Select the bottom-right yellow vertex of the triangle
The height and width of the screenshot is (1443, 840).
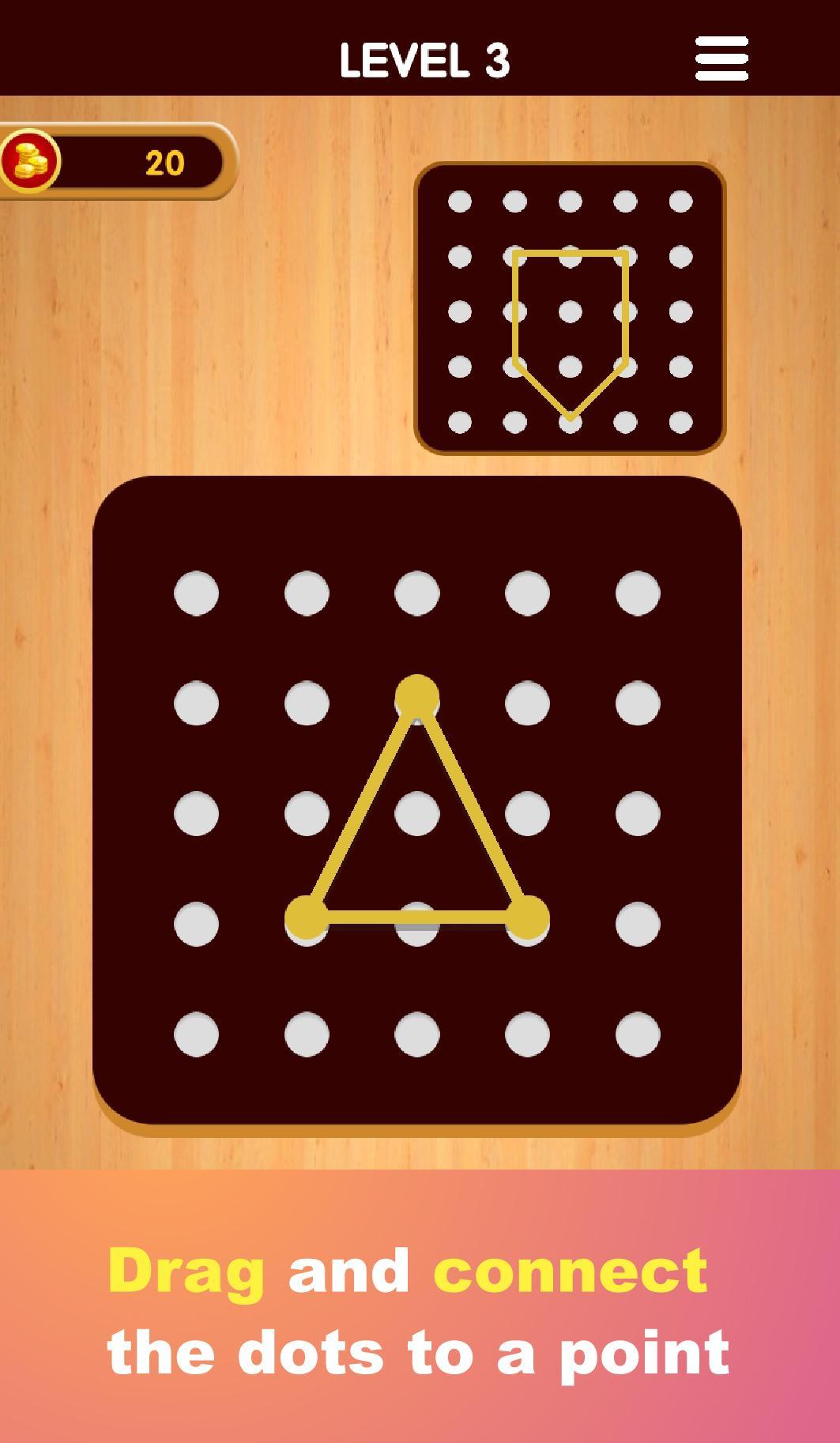[527, 917]
